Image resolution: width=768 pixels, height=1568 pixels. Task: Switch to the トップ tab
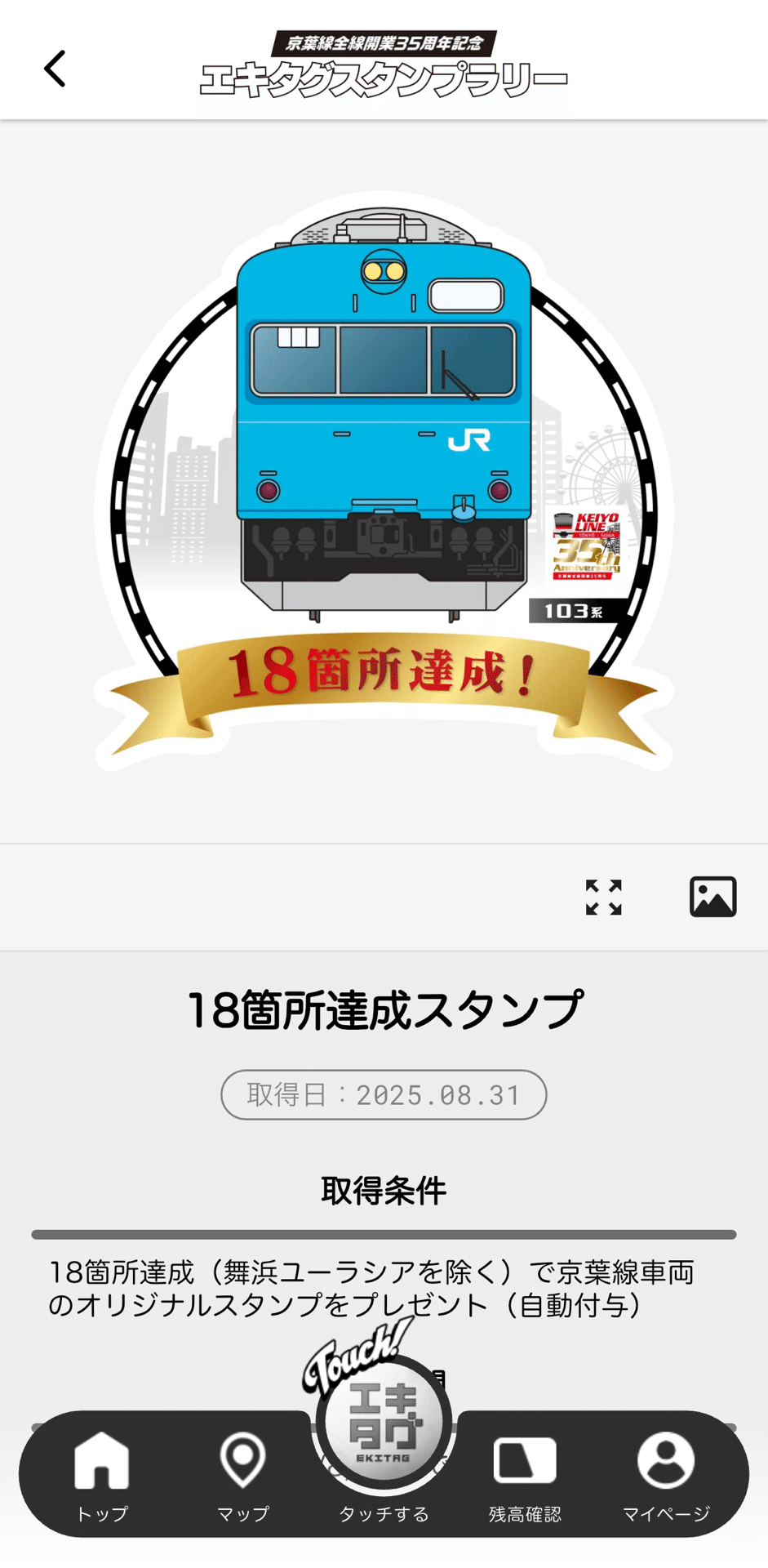(x=102, y=1475)
